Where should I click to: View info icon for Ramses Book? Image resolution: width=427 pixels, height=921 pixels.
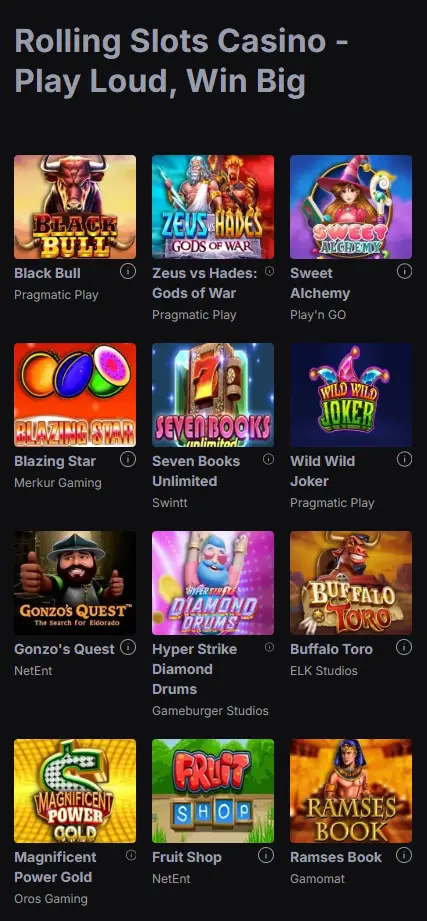tap(404, 855)
